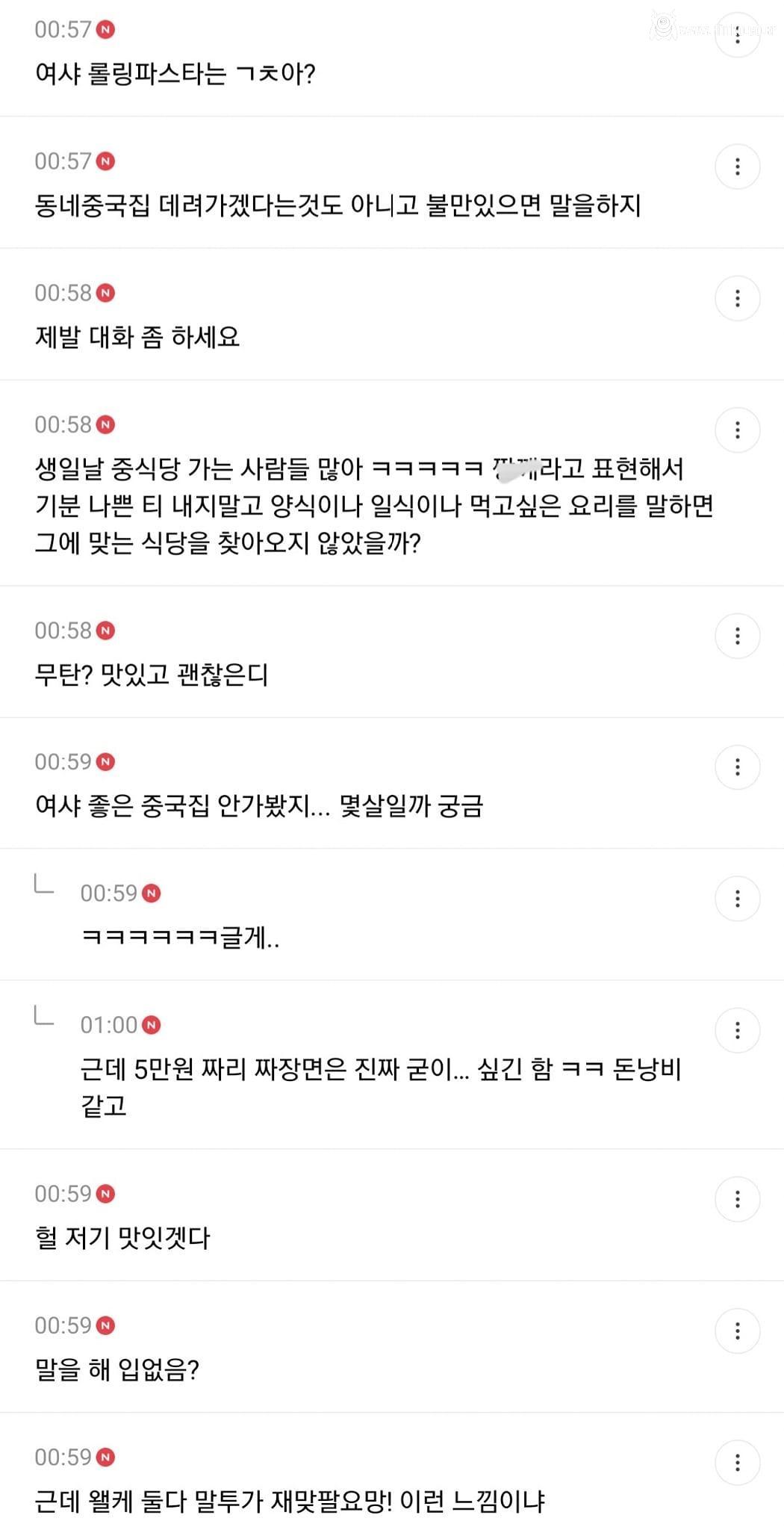
Task: Open options for '여샤 좋은 중국집 안가봤지' comment
Action: coord(737,767)
